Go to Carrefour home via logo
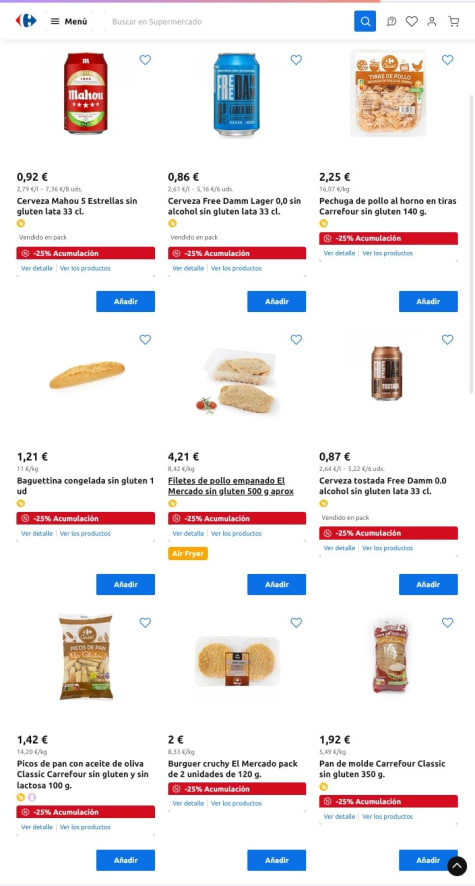Viewport: 475px width, 886px height. (26, 21)
